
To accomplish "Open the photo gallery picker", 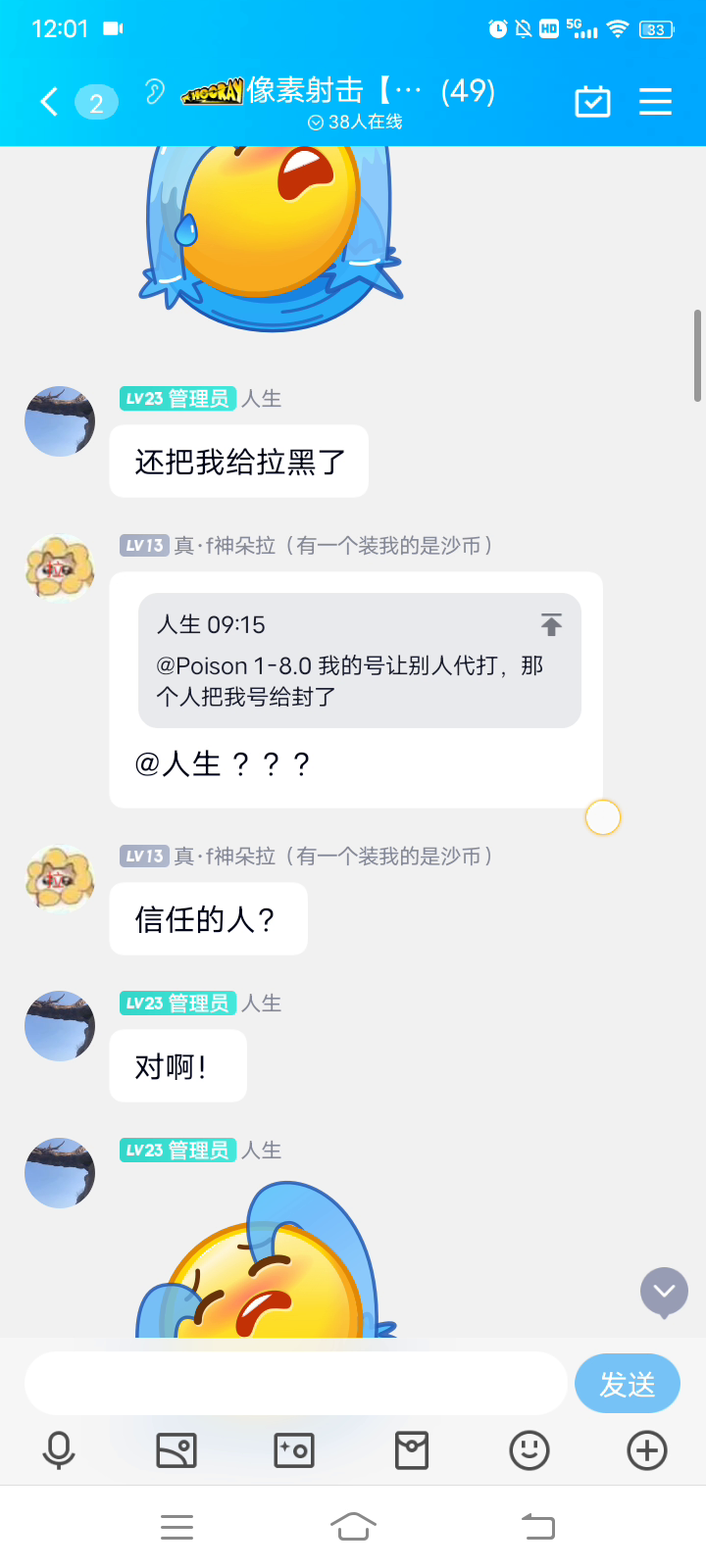I will coord(176,1450).
